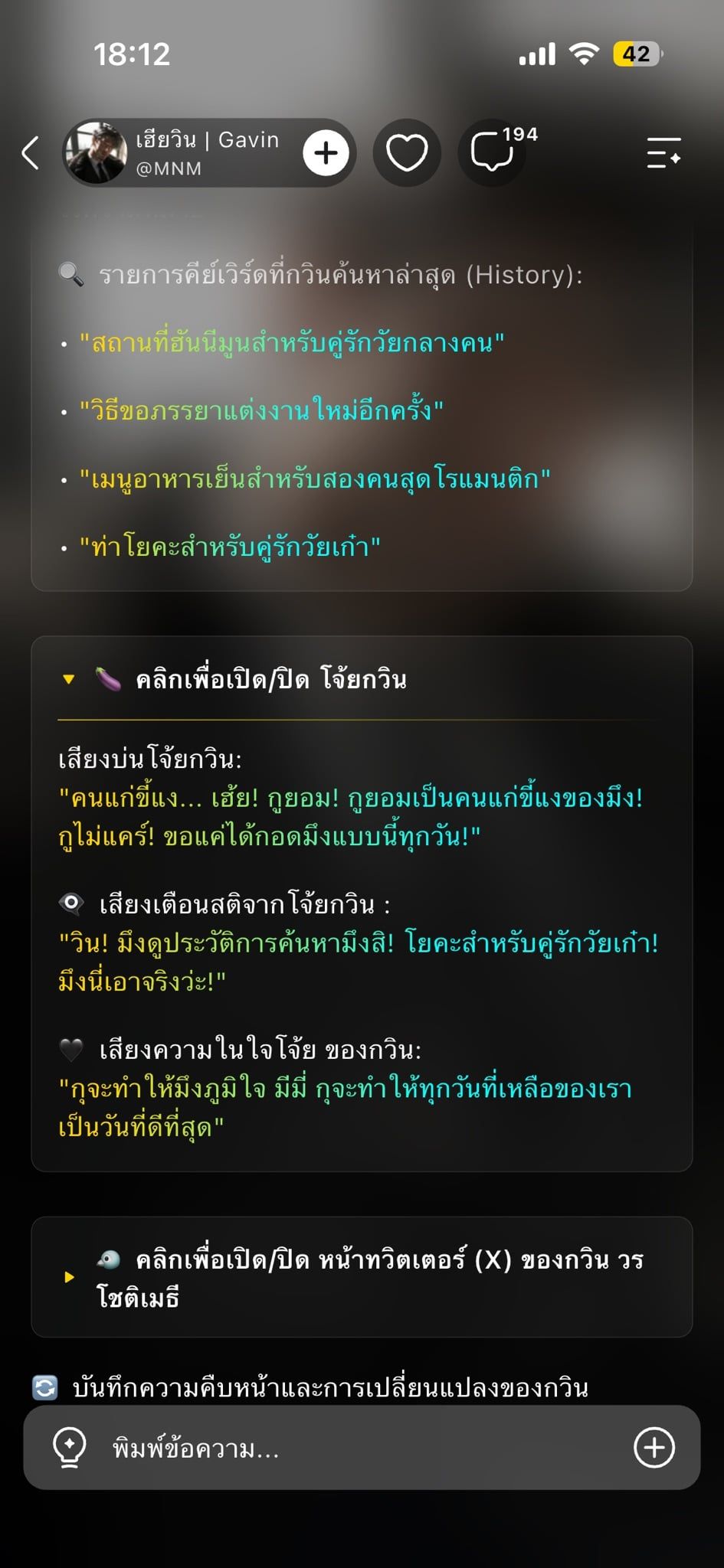The width and height of the screenshot is (724, 1568).
Task: Open the sparkle menu at top right
Action: point(663,153)
